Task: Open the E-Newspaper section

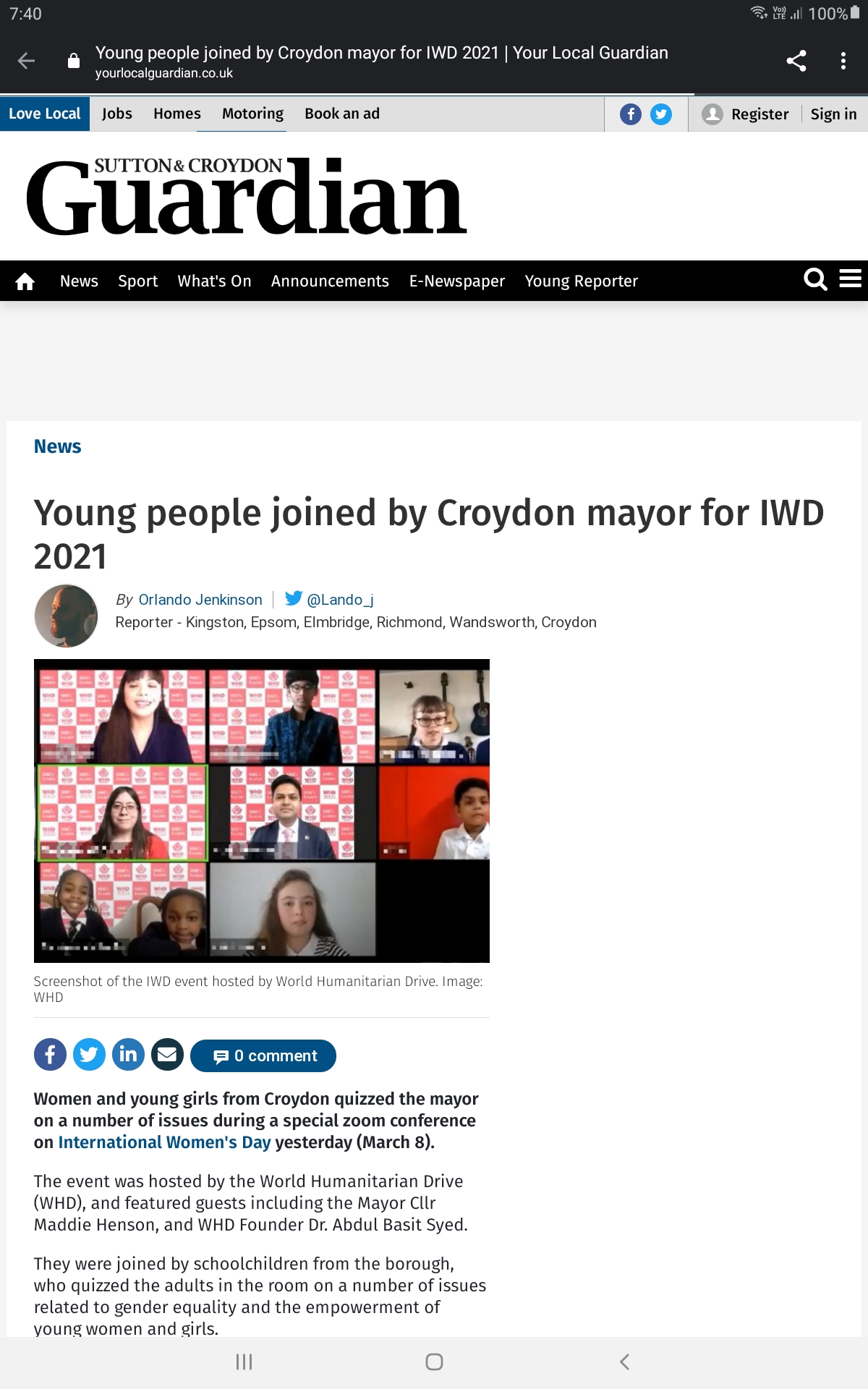Action: pos(456,281)
